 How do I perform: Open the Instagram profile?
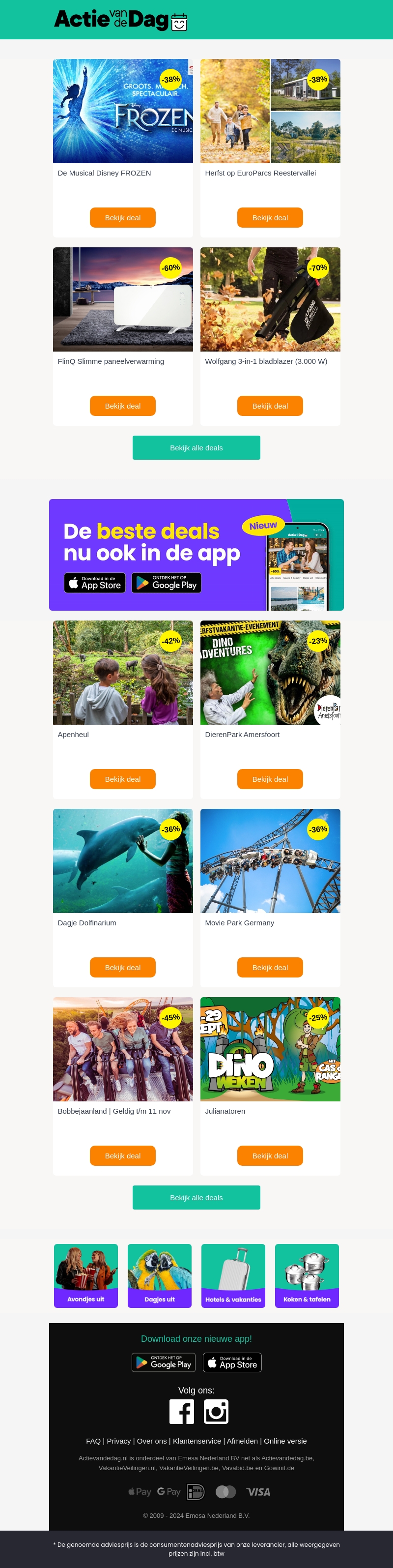[x=216, y=1412]
